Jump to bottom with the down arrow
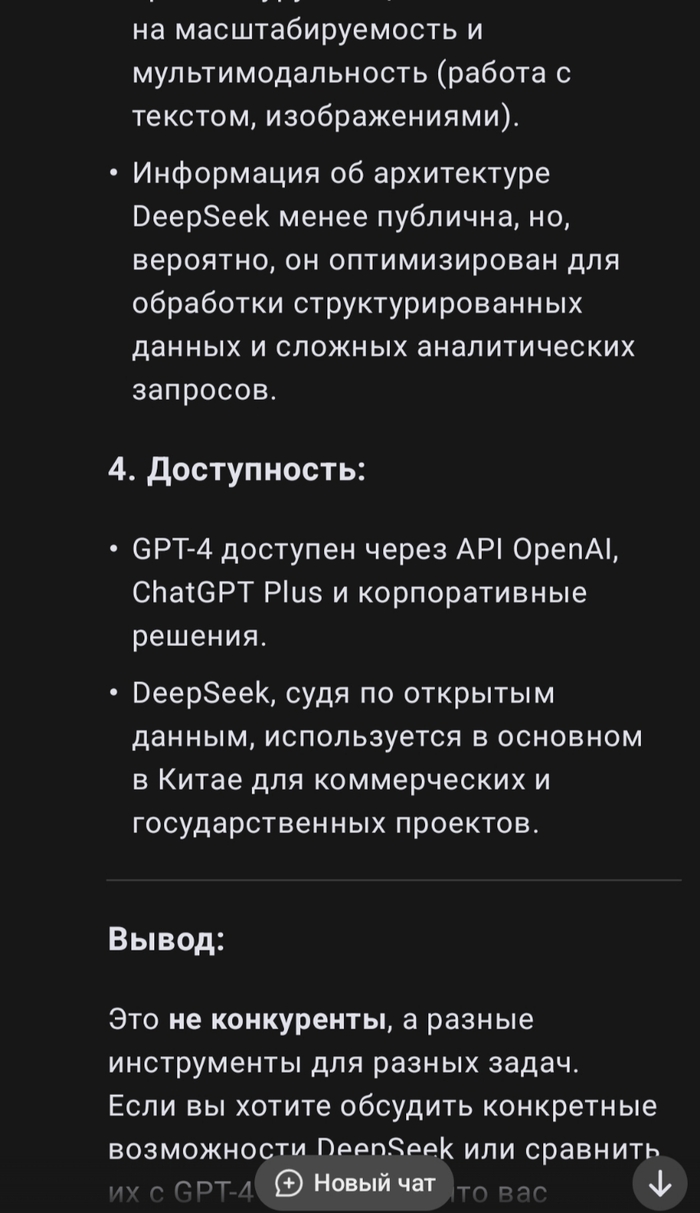Viewport: 700px width, 1213px height. coord(659,1184)
